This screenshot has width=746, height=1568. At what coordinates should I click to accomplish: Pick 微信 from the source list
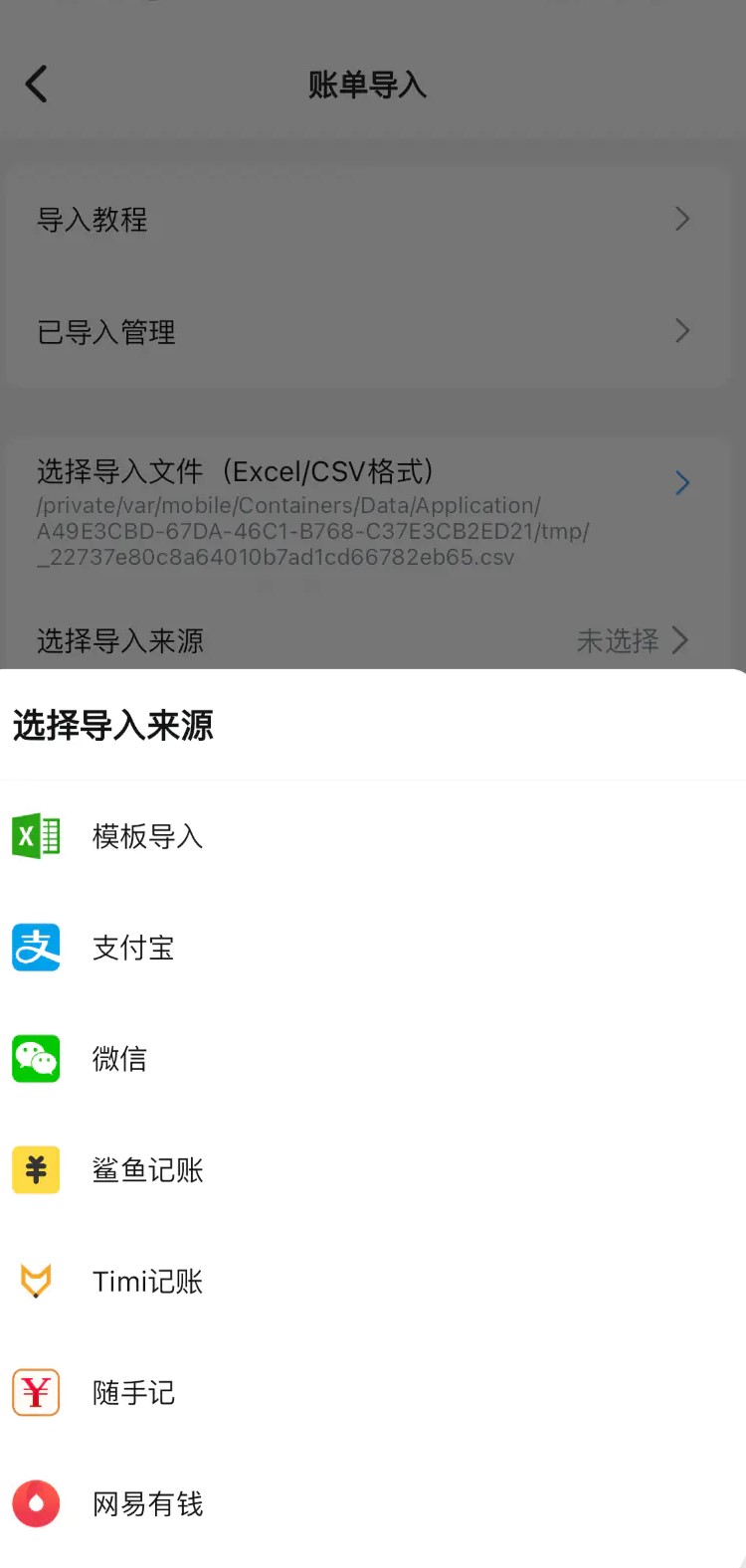(x=119, y=1059)
